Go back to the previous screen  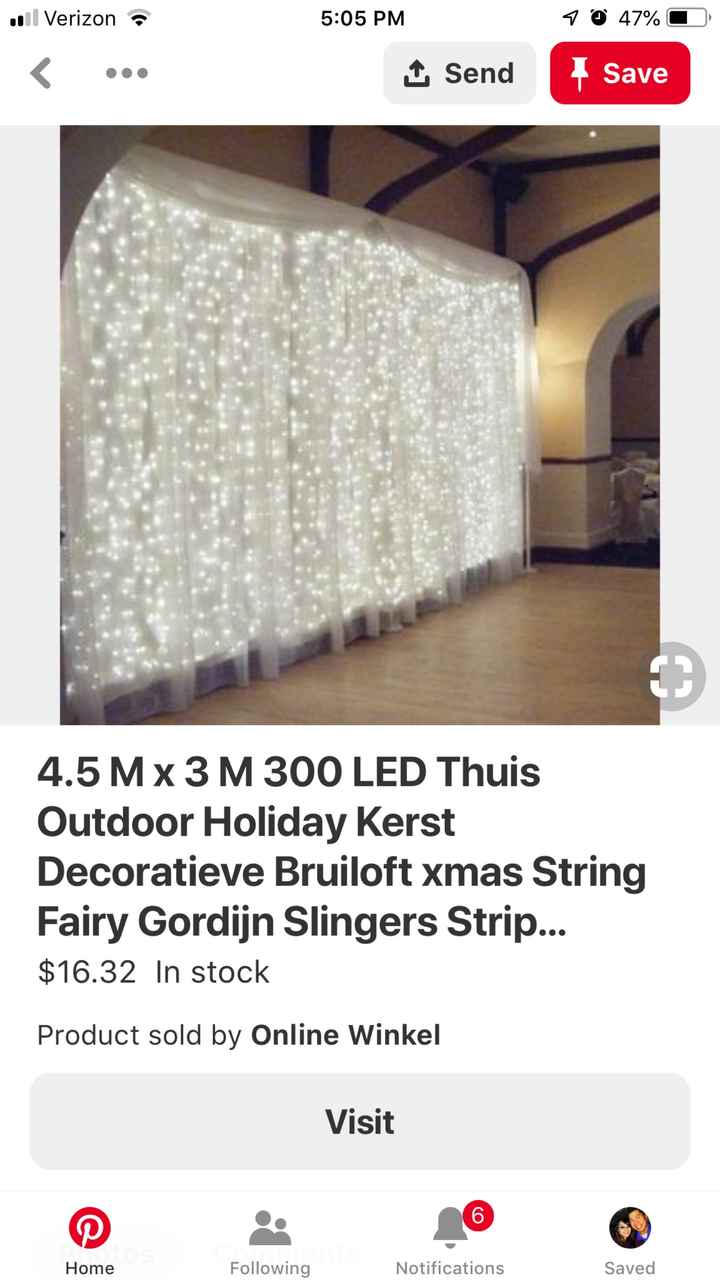point(41,73)
